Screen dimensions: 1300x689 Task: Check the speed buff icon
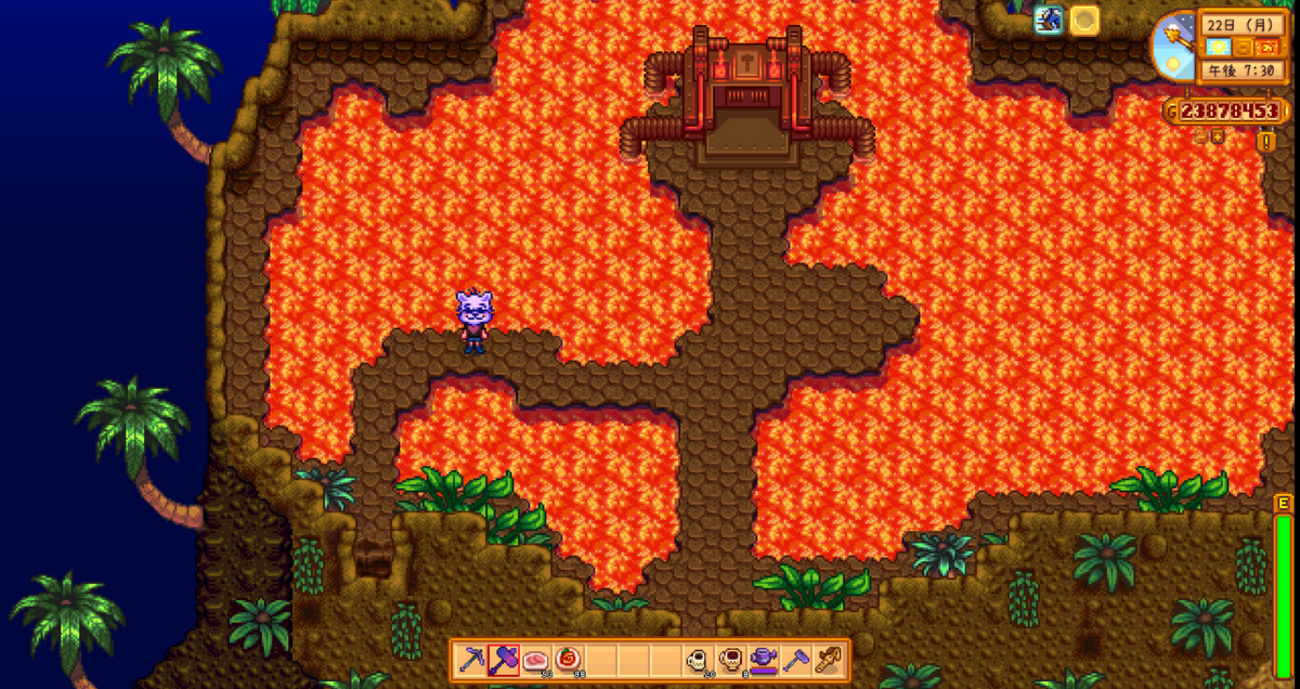pyautogui.click(x=1049, y=19)
